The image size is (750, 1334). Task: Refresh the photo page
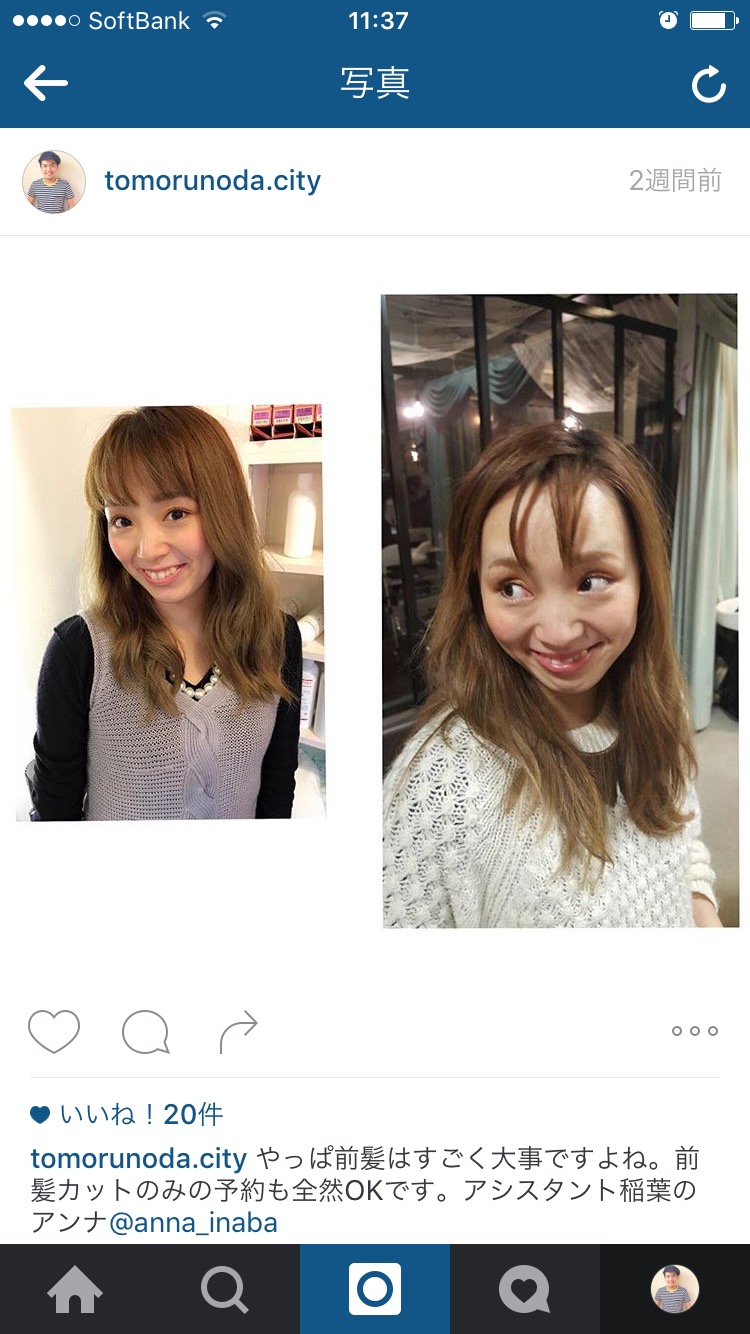point(708,85)
